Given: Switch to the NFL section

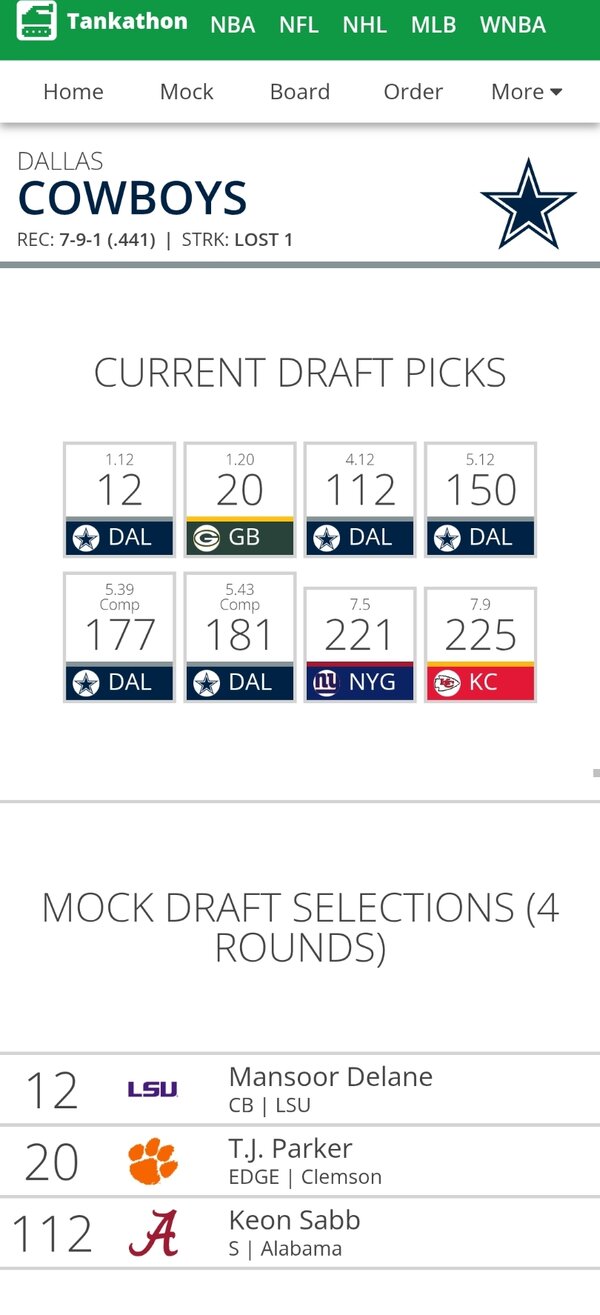Looking at the screenshot, I should pyautogui.click(x=299, y=25).
